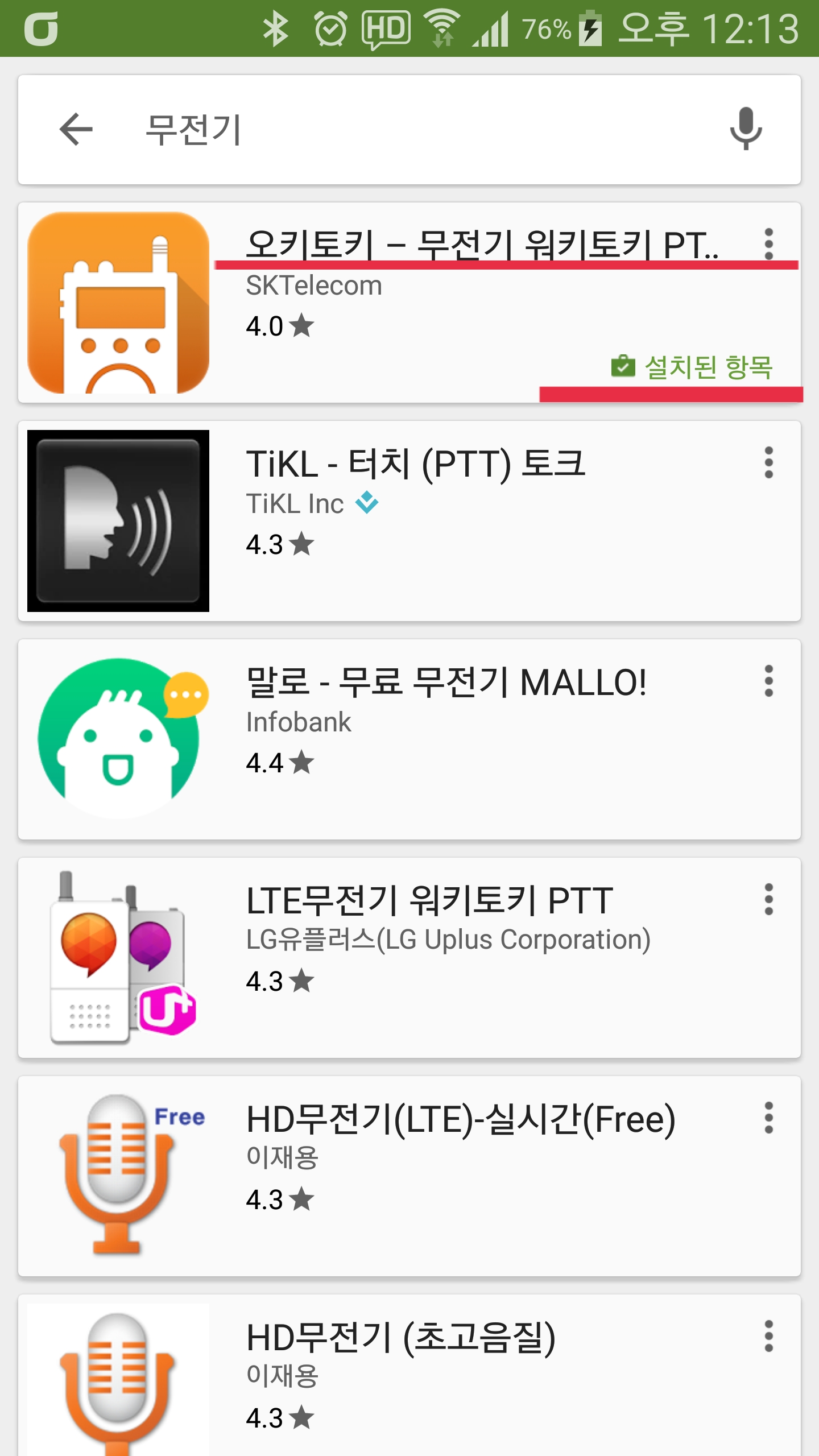Show more options for TiKL
This screenshot has width=819, height=1456.
click(x=769, y=462)
